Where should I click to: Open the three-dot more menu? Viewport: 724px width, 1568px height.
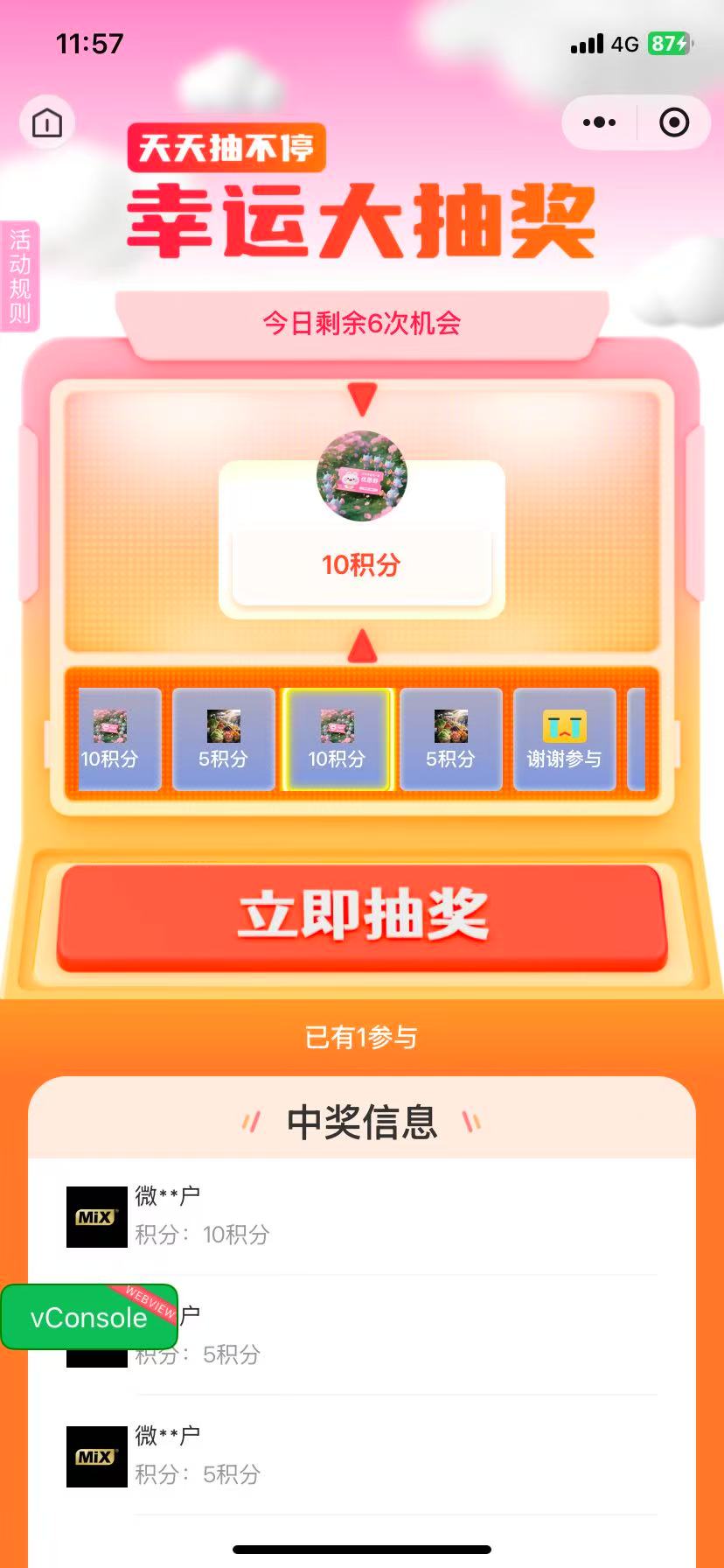[x=599, y=122]
